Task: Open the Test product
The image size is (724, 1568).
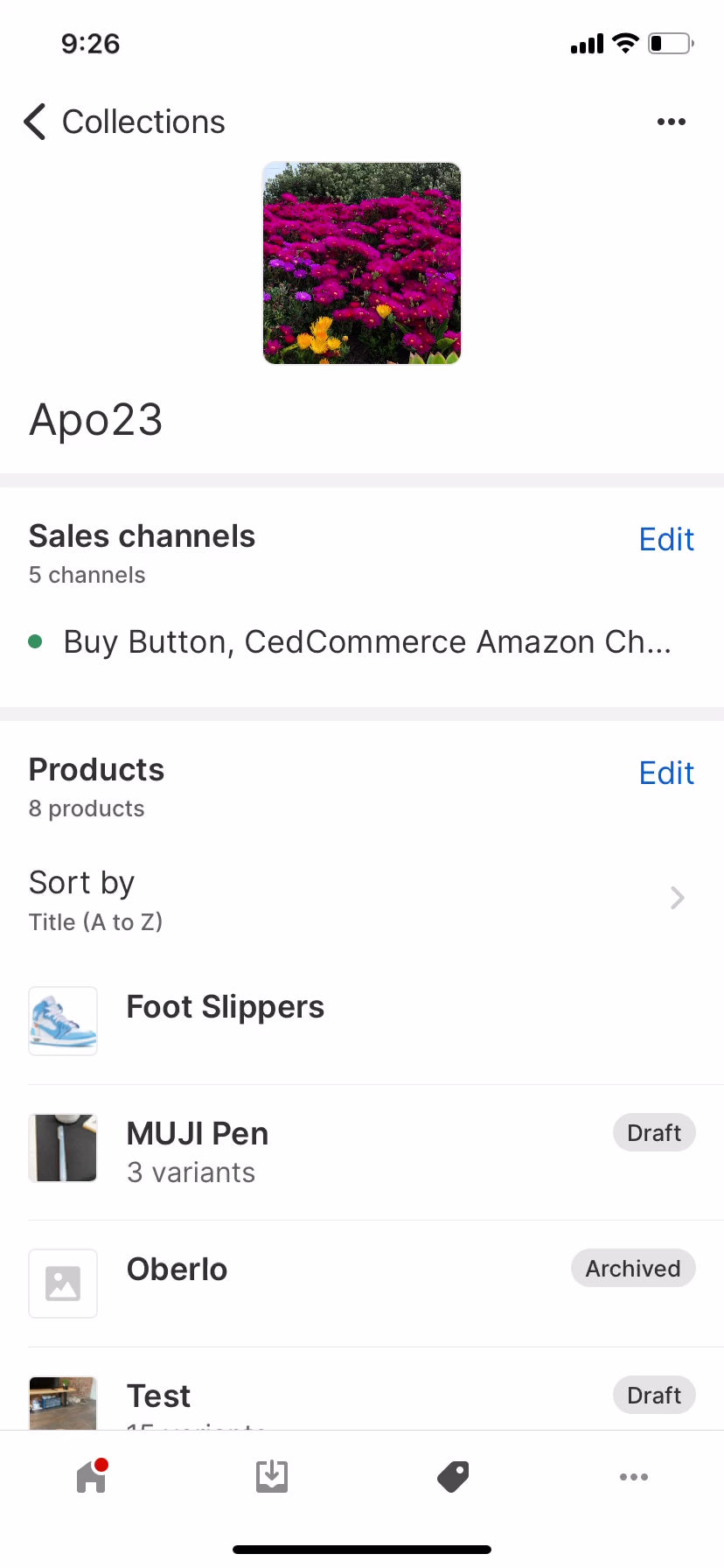Action: tap(159, 1396)
